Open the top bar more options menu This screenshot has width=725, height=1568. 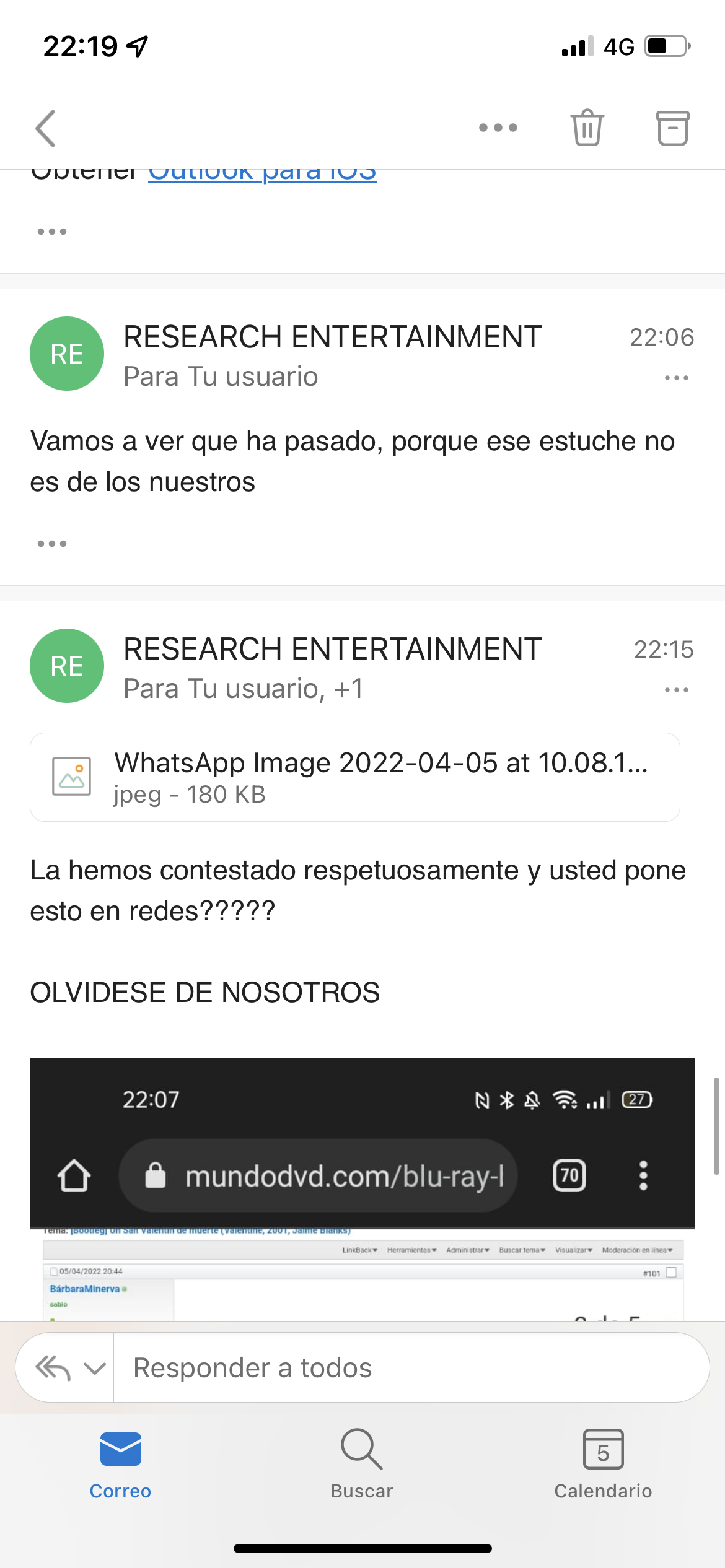(x=498, y=128)
